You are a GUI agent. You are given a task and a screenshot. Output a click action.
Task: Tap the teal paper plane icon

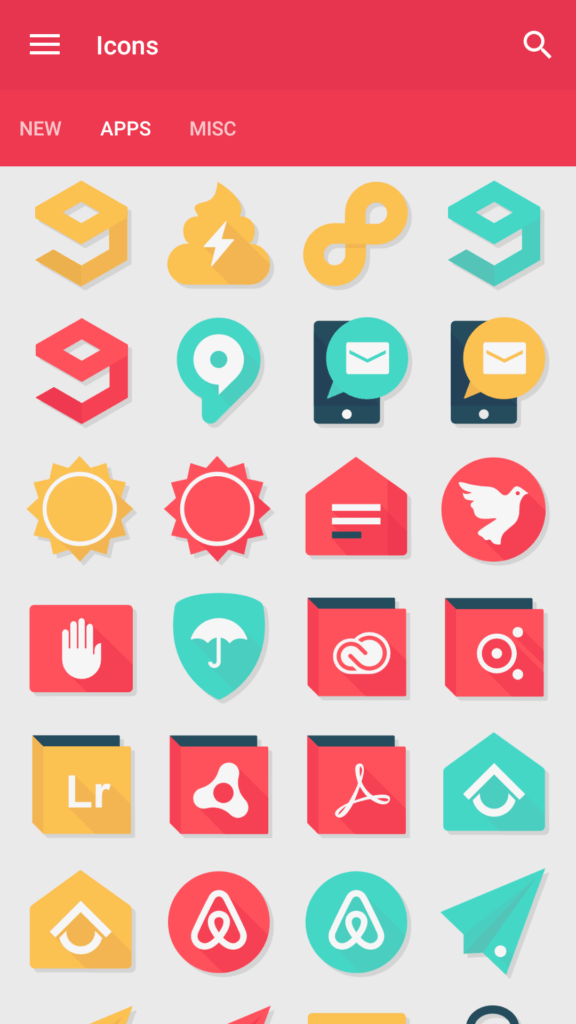pos(494,921)
